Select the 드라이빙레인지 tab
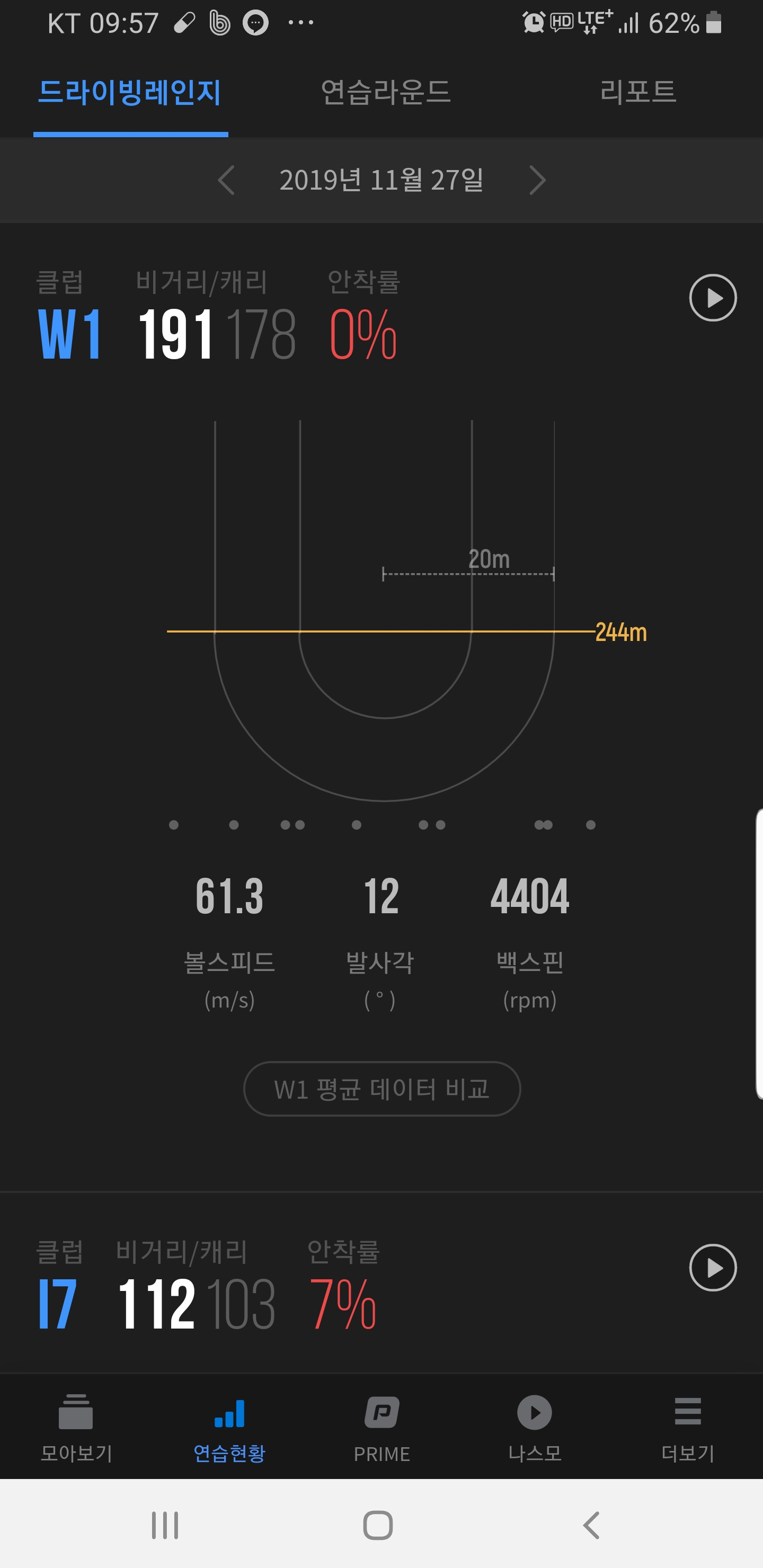Screen dimensions: 763x1568 pos(130,93)
